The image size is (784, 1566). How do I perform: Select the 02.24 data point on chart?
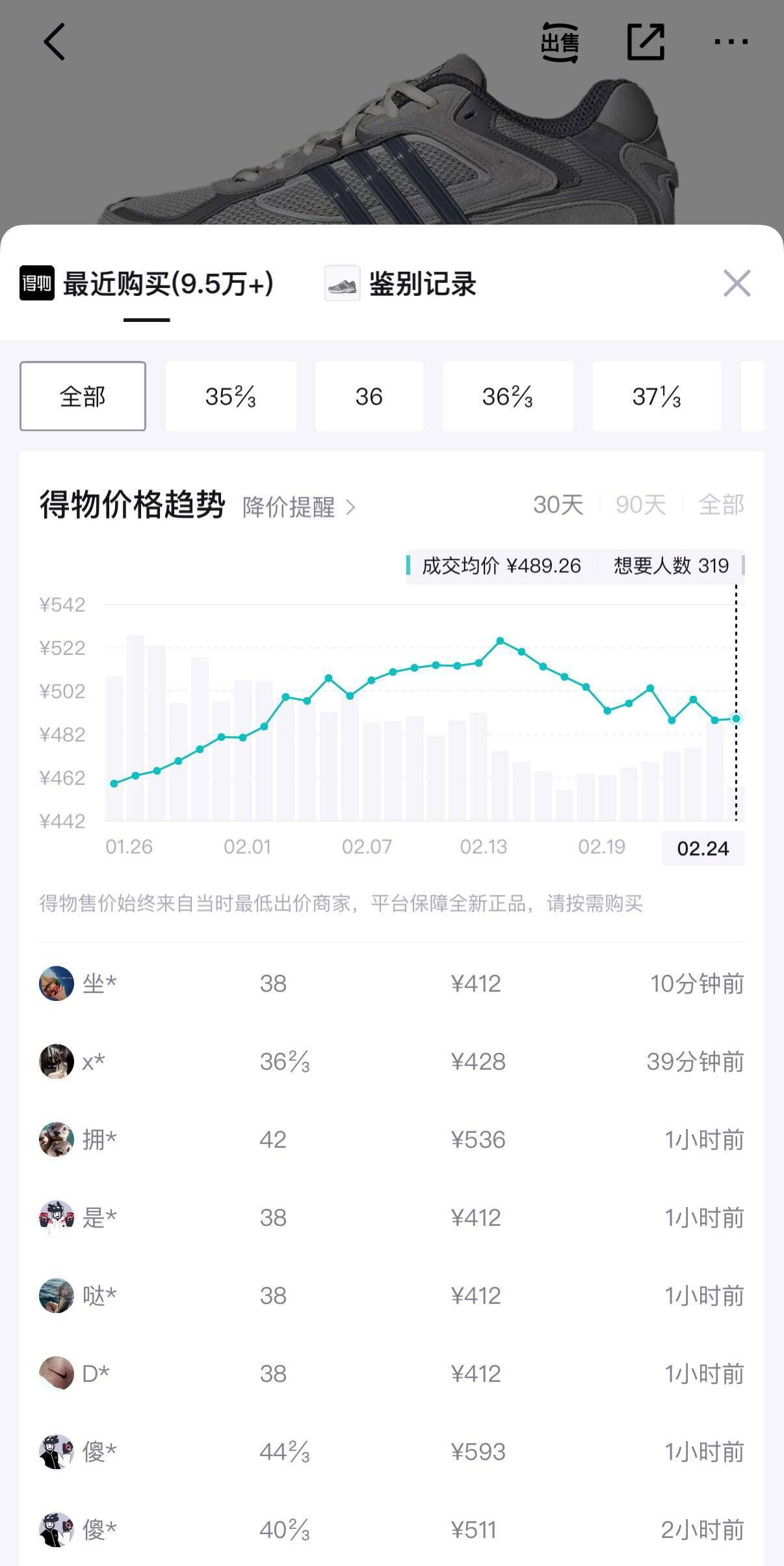tap(735, 719)
